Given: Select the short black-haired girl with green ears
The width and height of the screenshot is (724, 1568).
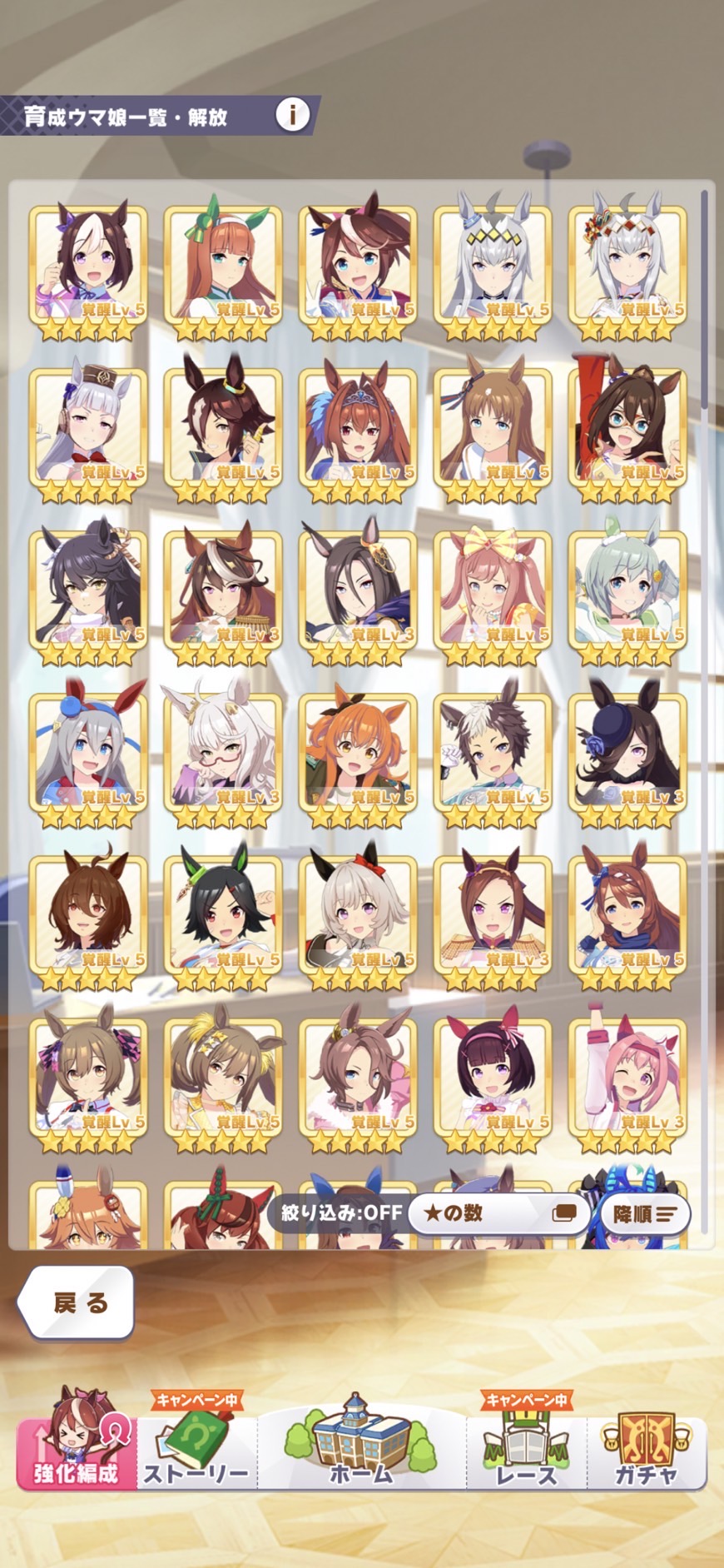Looking at the screenshot, I should [223, 916].
